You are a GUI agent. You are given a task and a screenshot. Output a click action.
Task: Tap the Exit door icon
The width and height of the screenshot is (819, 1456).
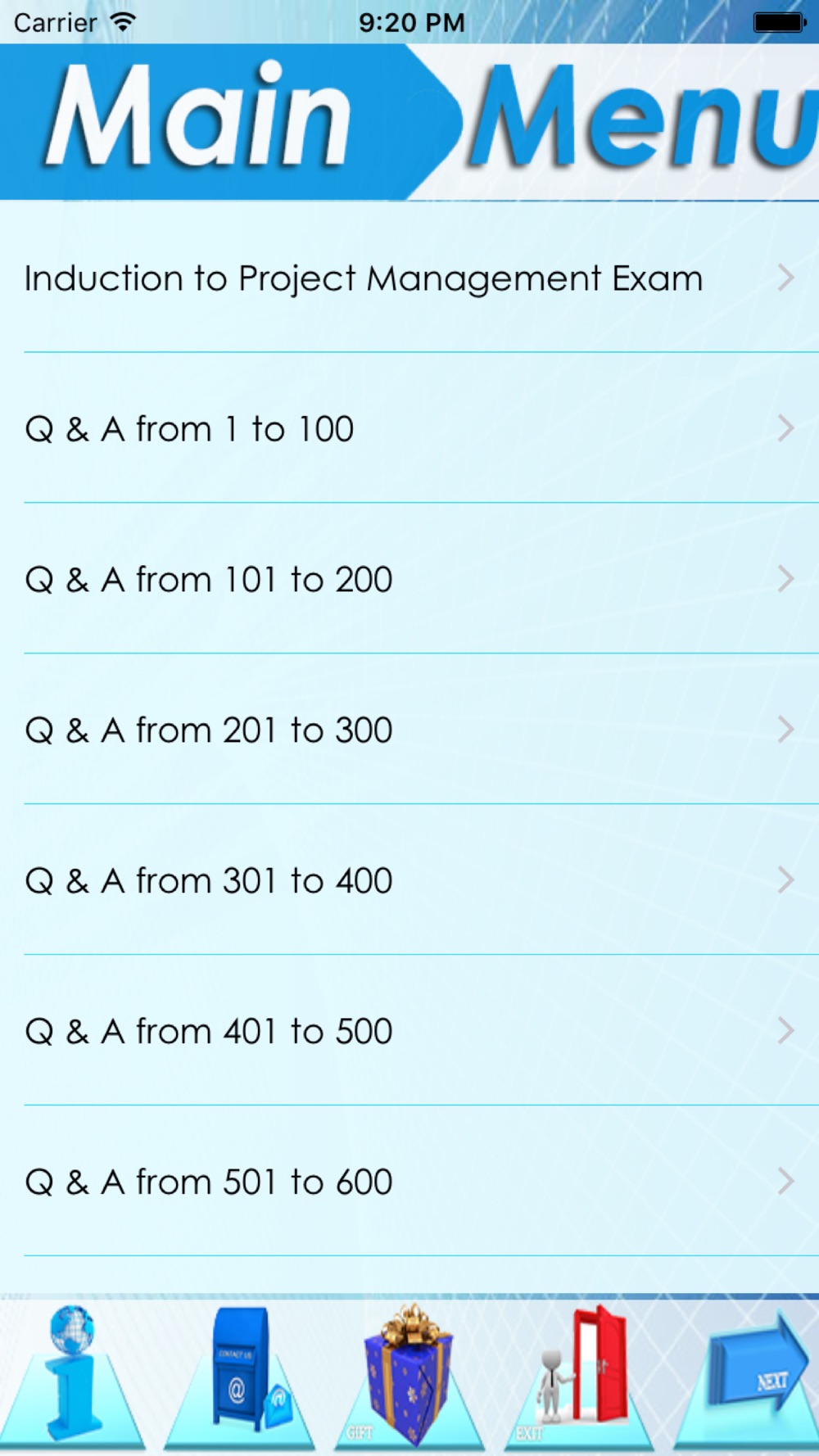(579, 1375)
